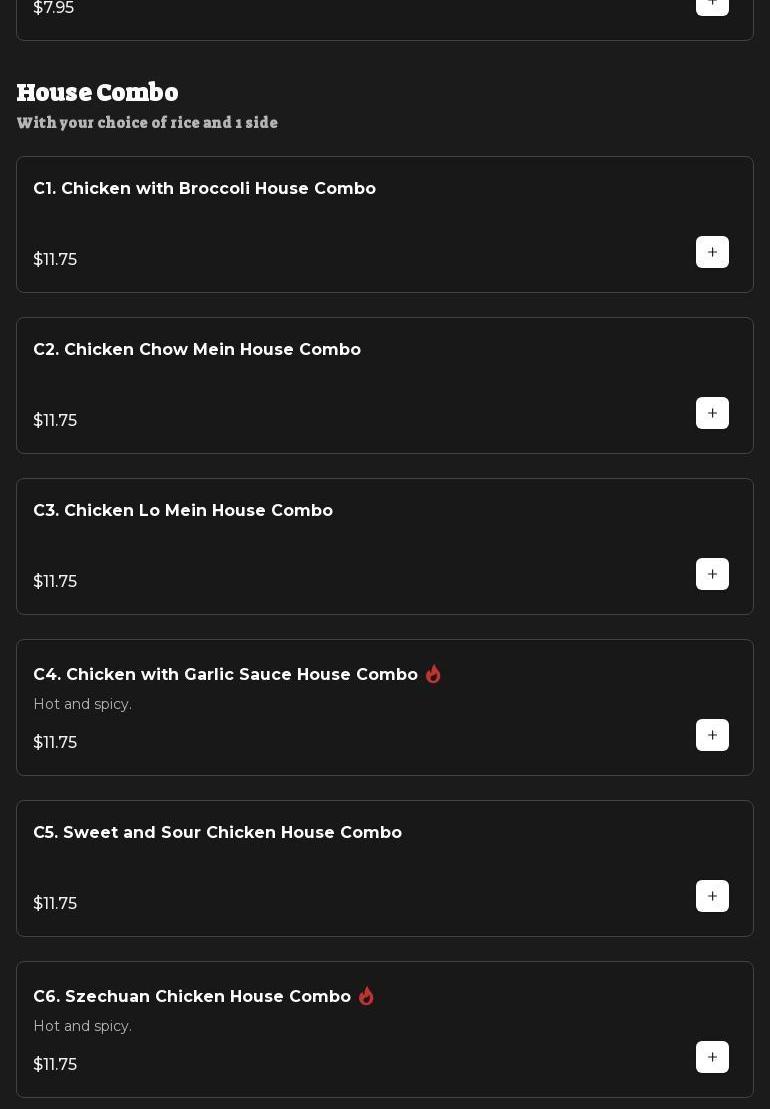Viewport: 770px width, 1109px height.
Task: Add C6 Szechuan Chicken combo to cart
Action: [712, 1057]
